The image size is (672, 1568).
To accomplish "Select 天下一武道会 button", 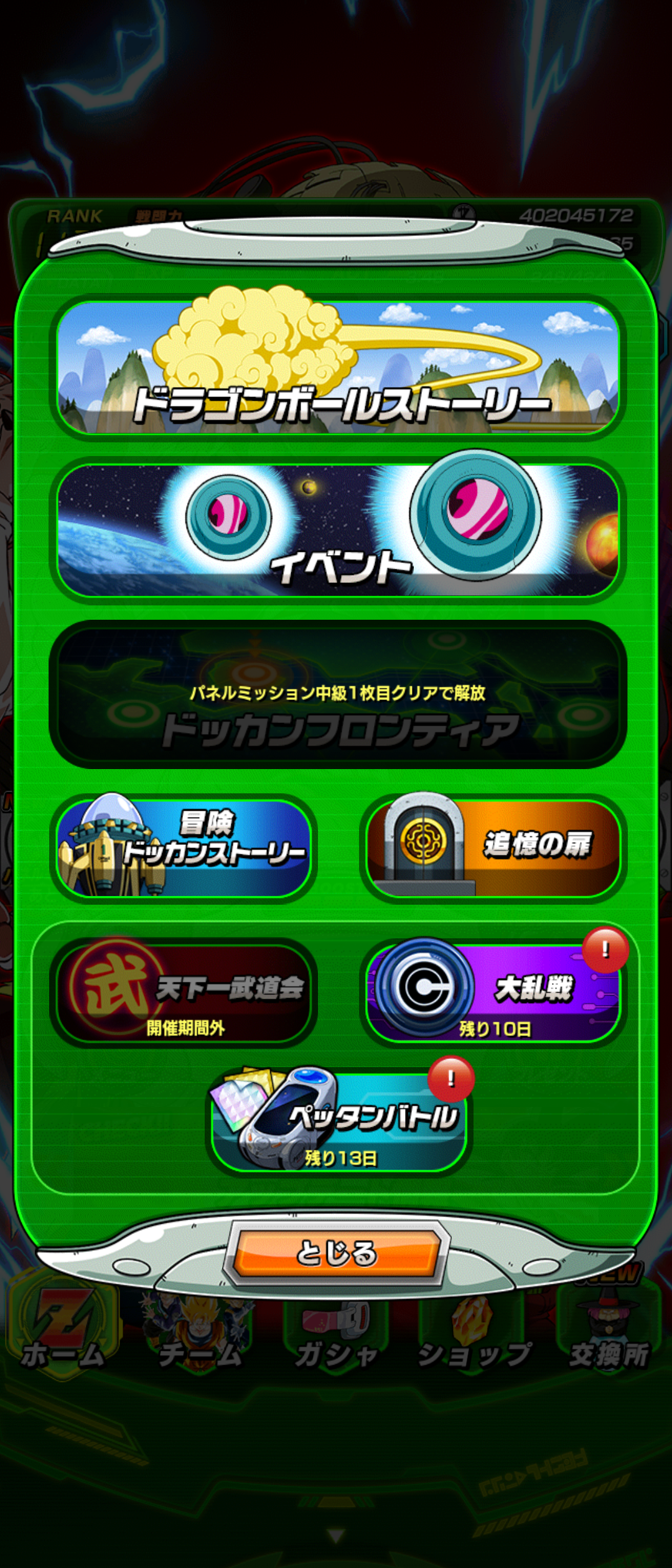I will tap(184, 993).
